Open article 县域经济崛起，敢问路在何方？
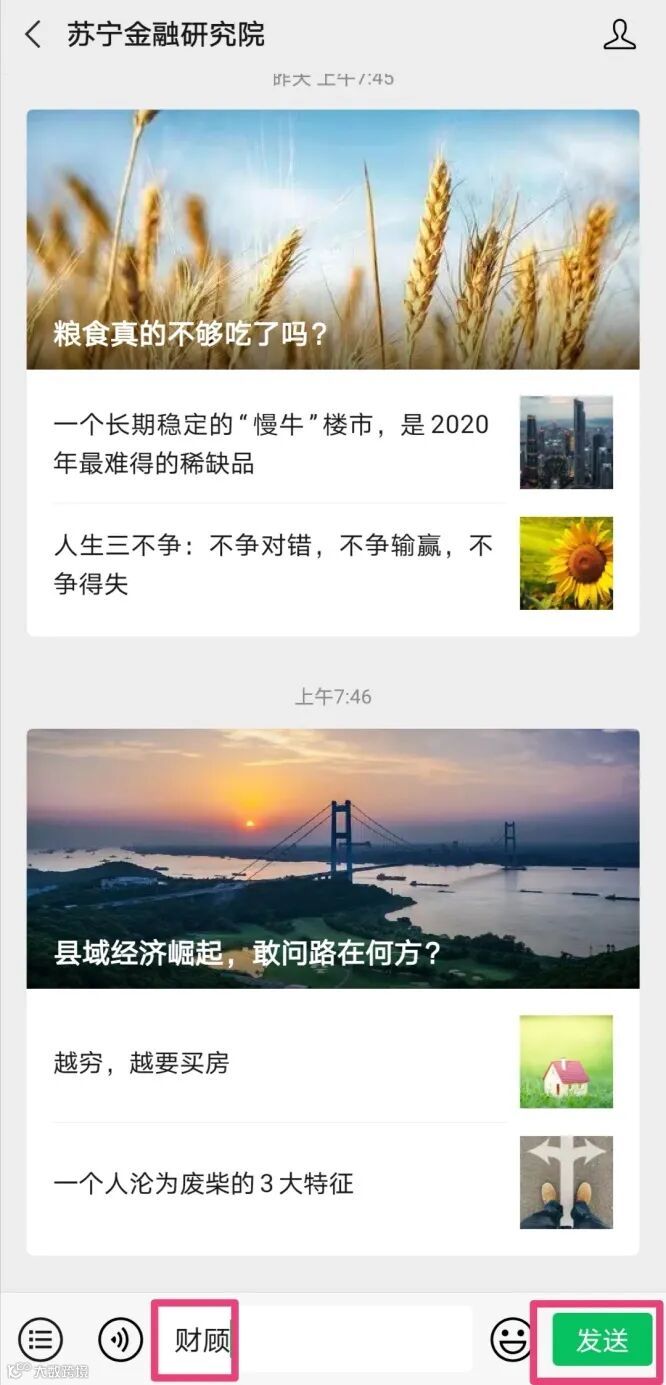The image size is (666, 1385). (x=332, y=858)
